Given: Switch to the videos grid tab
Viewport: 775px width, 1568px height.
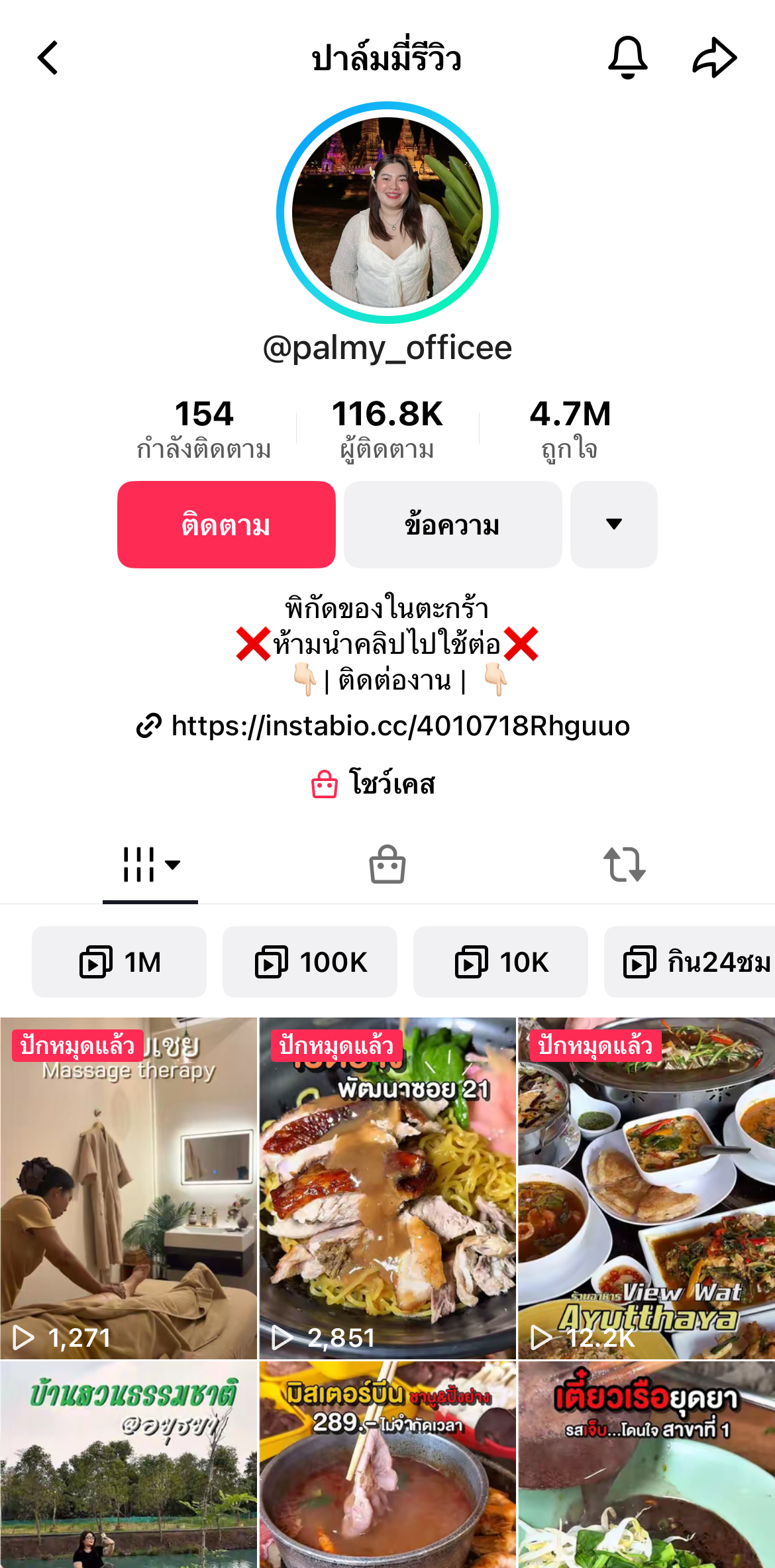Looking at the screenshot, I should [x=150, y=864].
